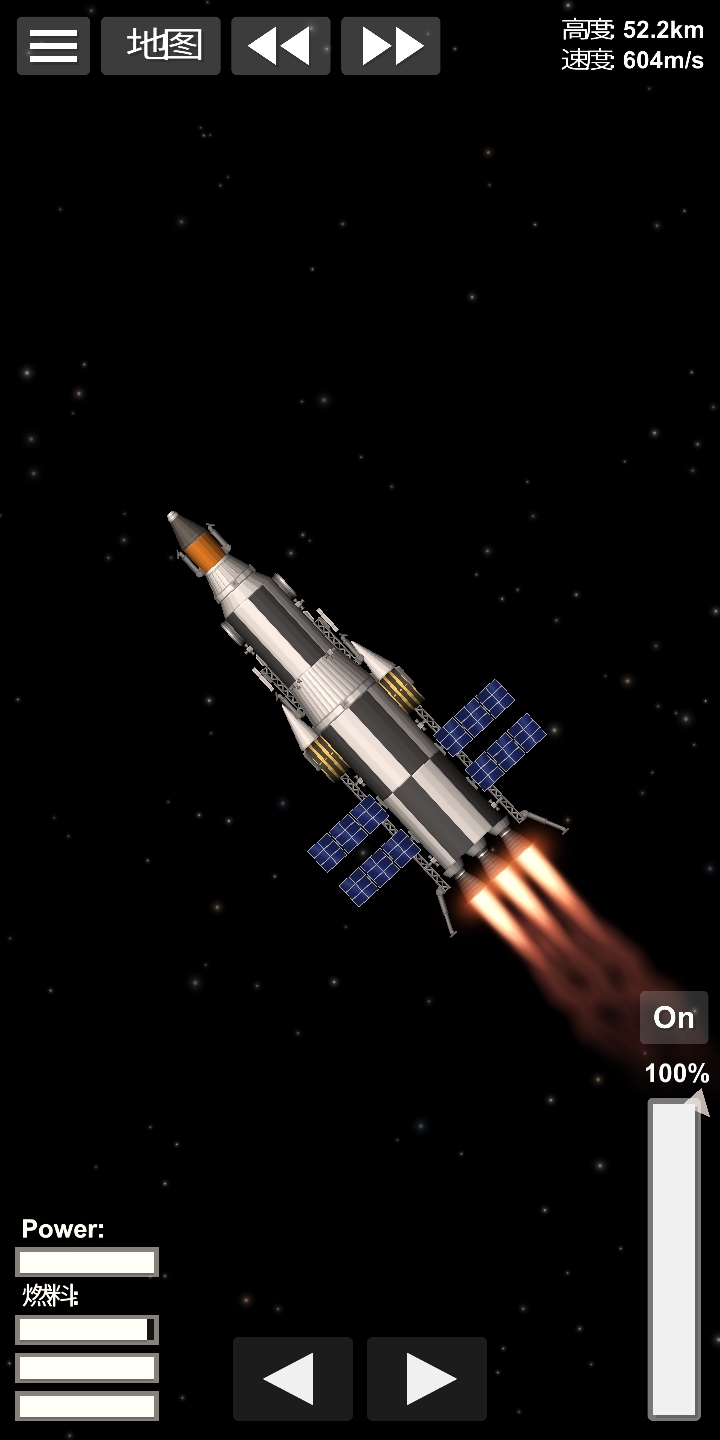Rotate rocket left with arrow

click(292, 1379)
